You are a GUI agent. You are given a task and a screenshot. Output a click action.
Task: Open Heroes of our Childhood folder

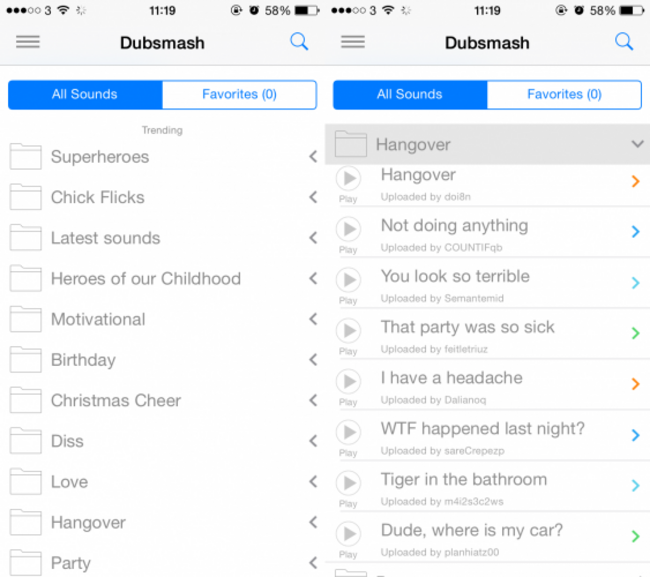pos(145,279)
